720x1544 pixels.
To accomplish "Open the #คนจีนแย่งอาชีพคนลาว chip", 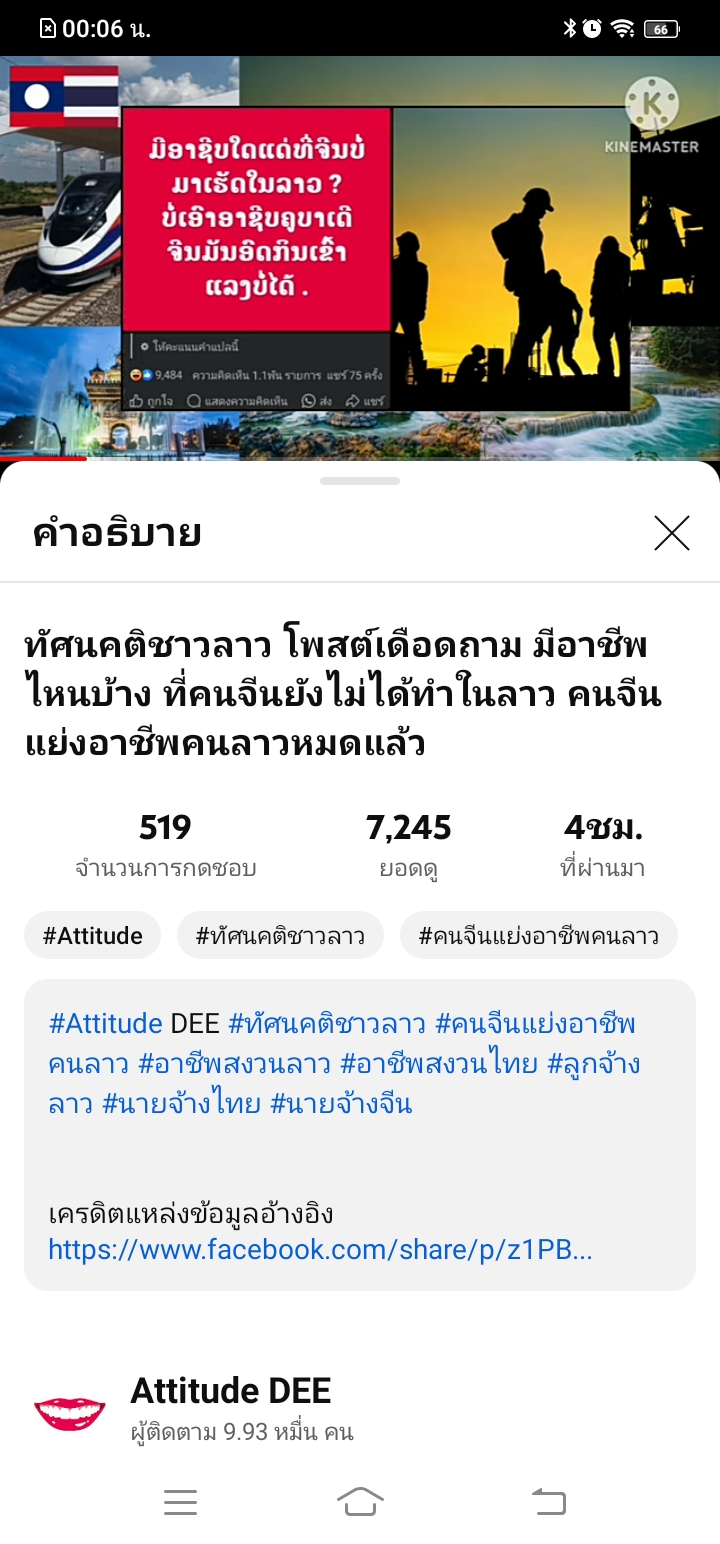I will 538,936.
